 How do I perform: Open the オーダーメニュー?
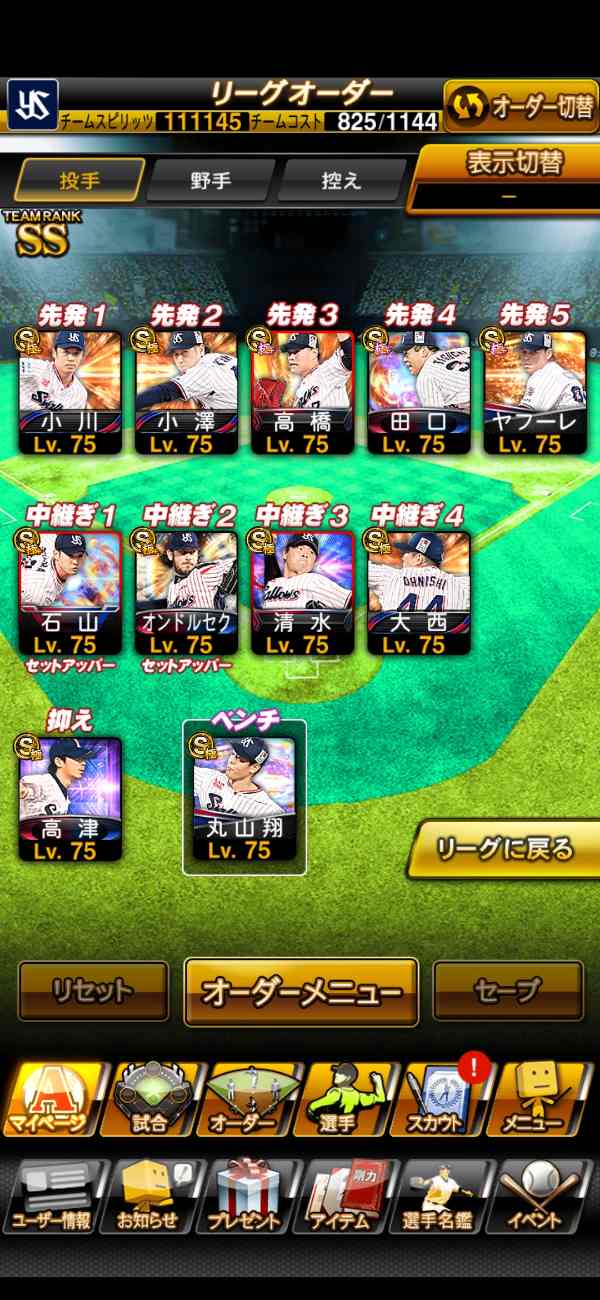click(x=301, y=992)
